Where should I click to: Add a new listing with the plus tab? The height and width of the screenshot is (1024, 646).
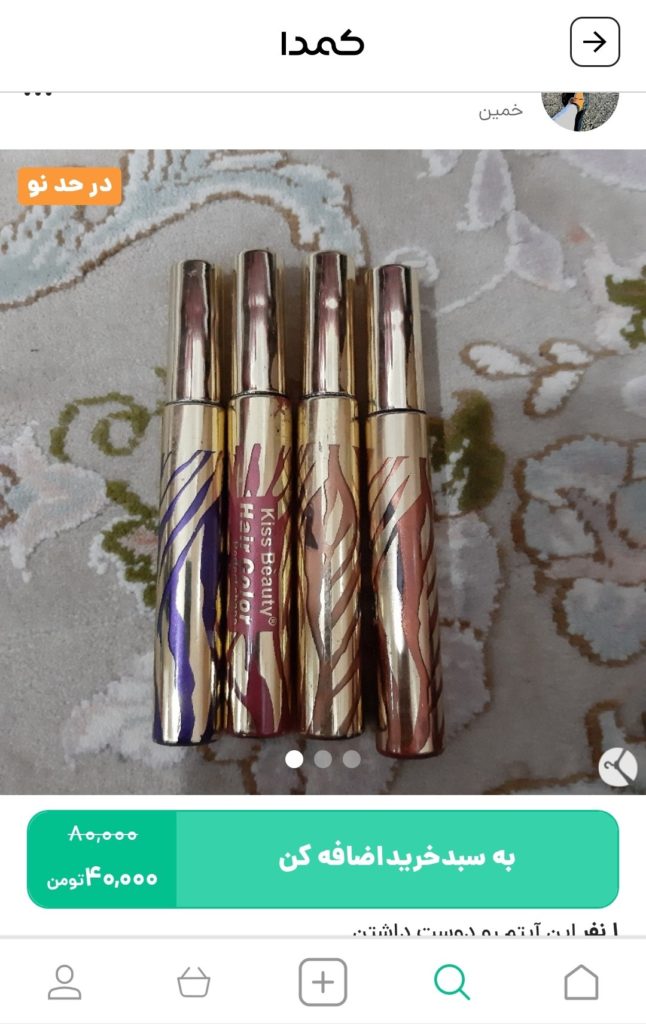pos(323,982)
